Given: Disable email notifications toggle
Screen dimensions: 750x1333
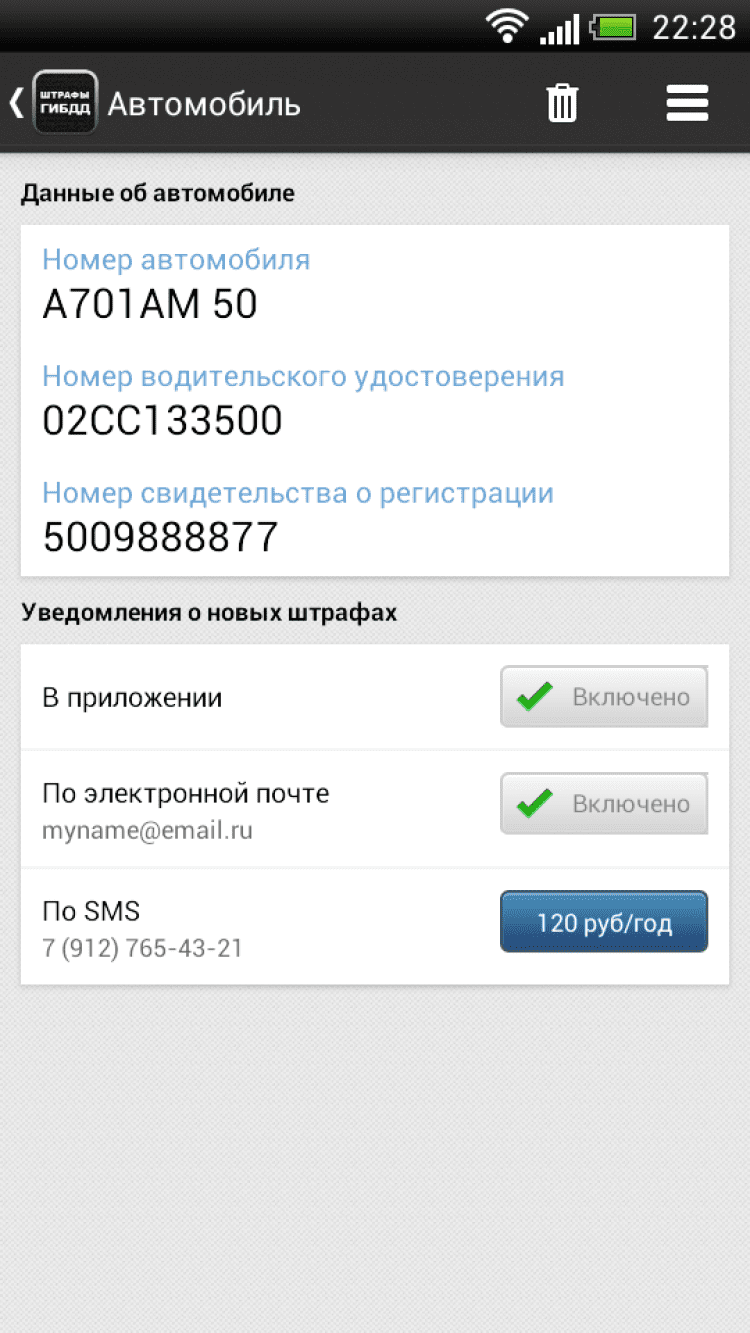Looking at the screenshot, I should click(x=604, y=803).
